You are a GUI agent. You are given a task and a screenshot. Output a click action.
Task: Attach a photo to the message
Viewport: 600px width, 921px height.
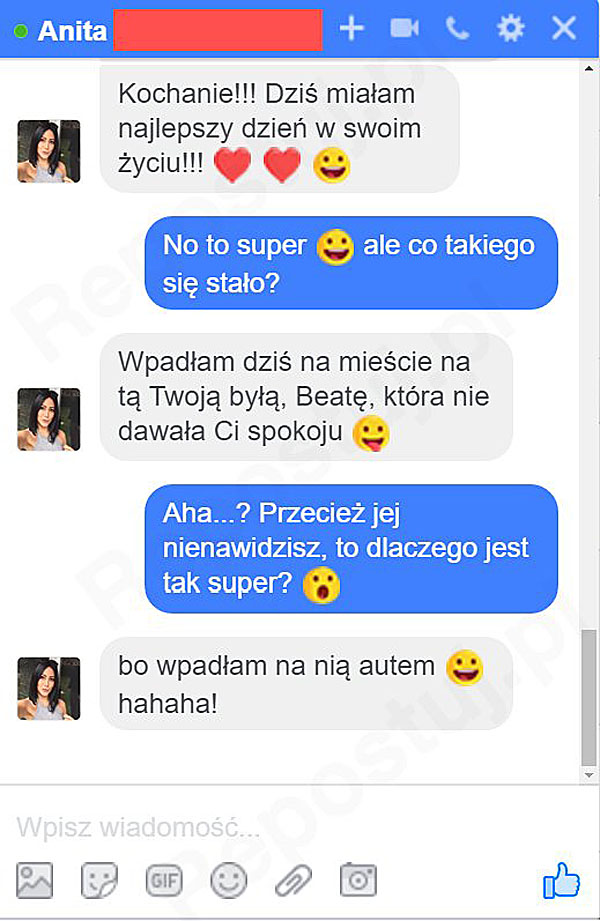click(x=35, y=880)
